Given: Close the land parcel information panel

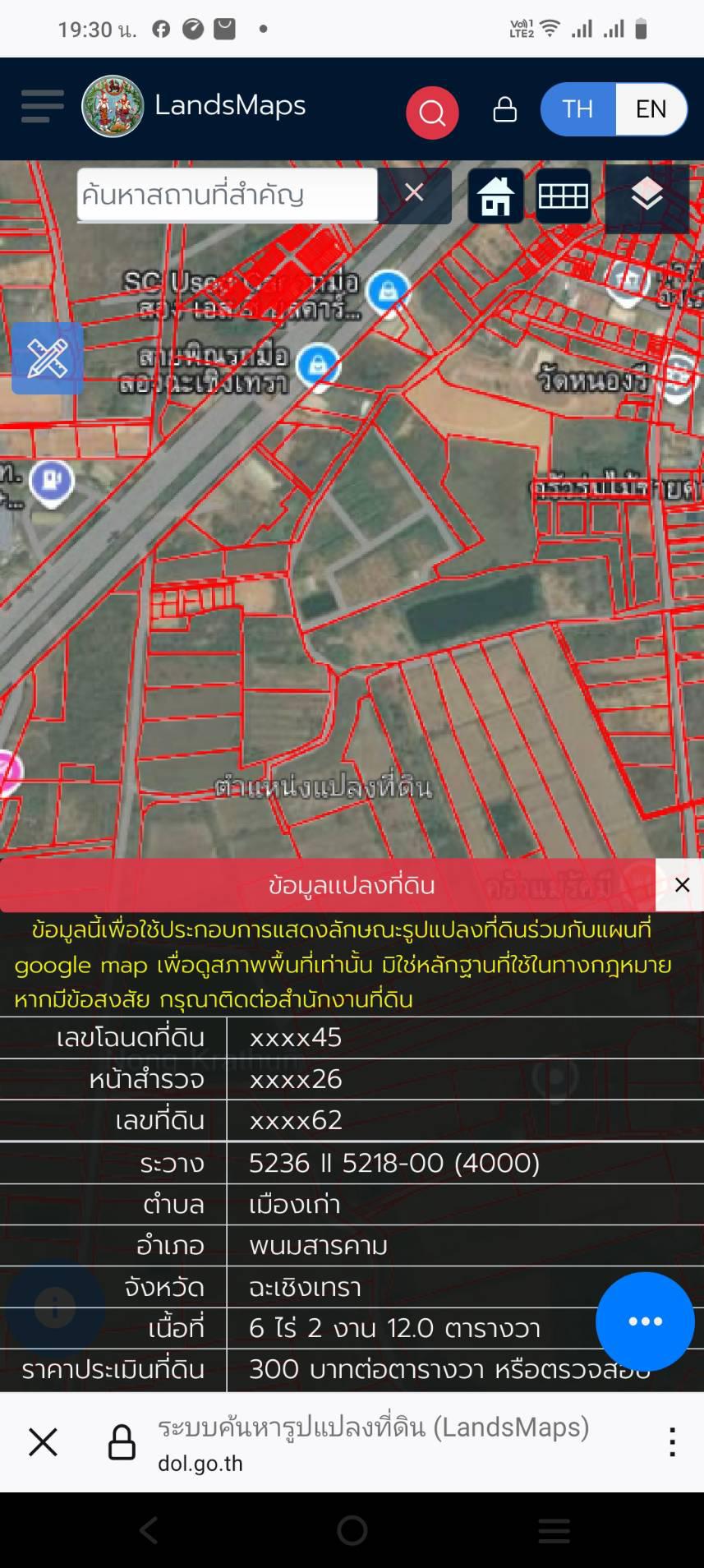Looking at the screenshot, I should (681, 885).
